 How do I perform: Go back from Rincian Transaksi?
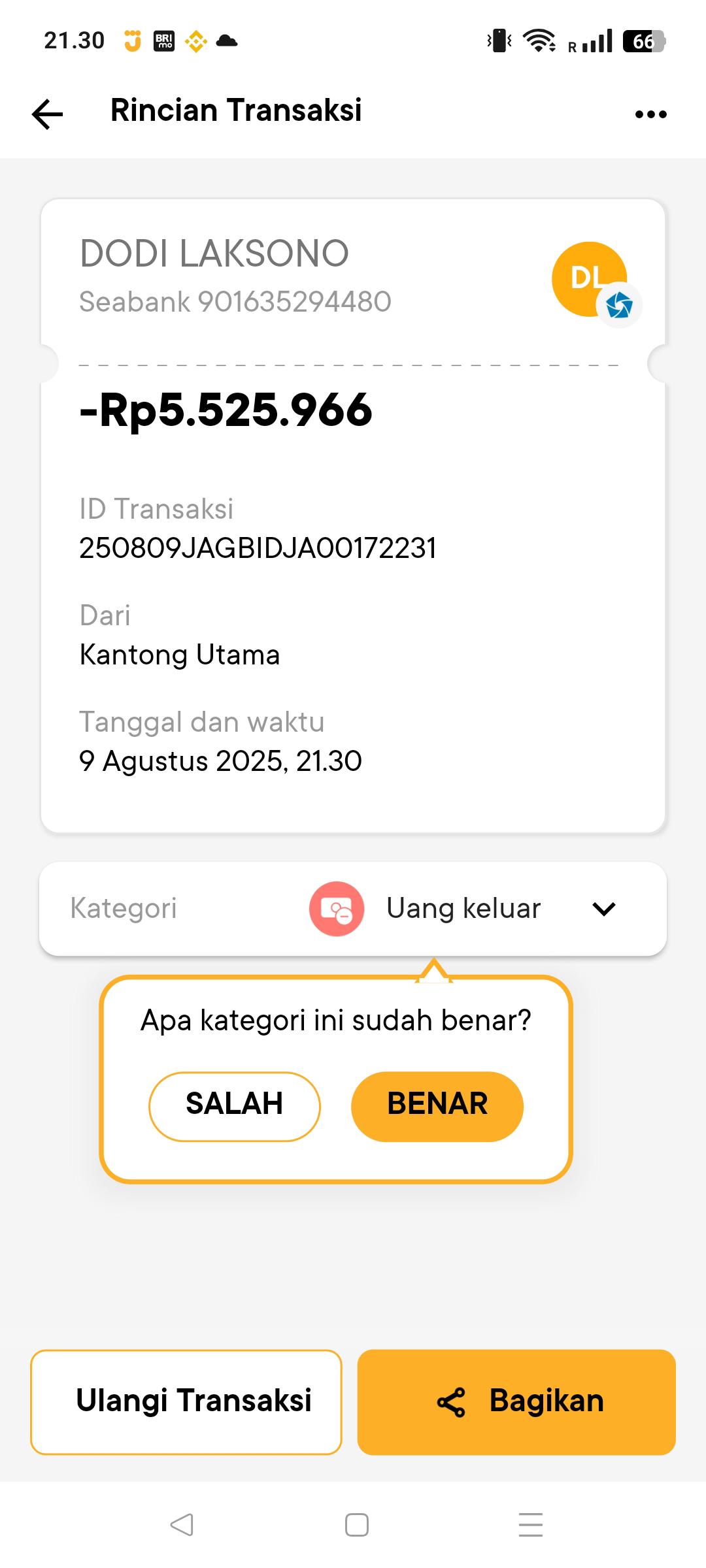(48, 114)
